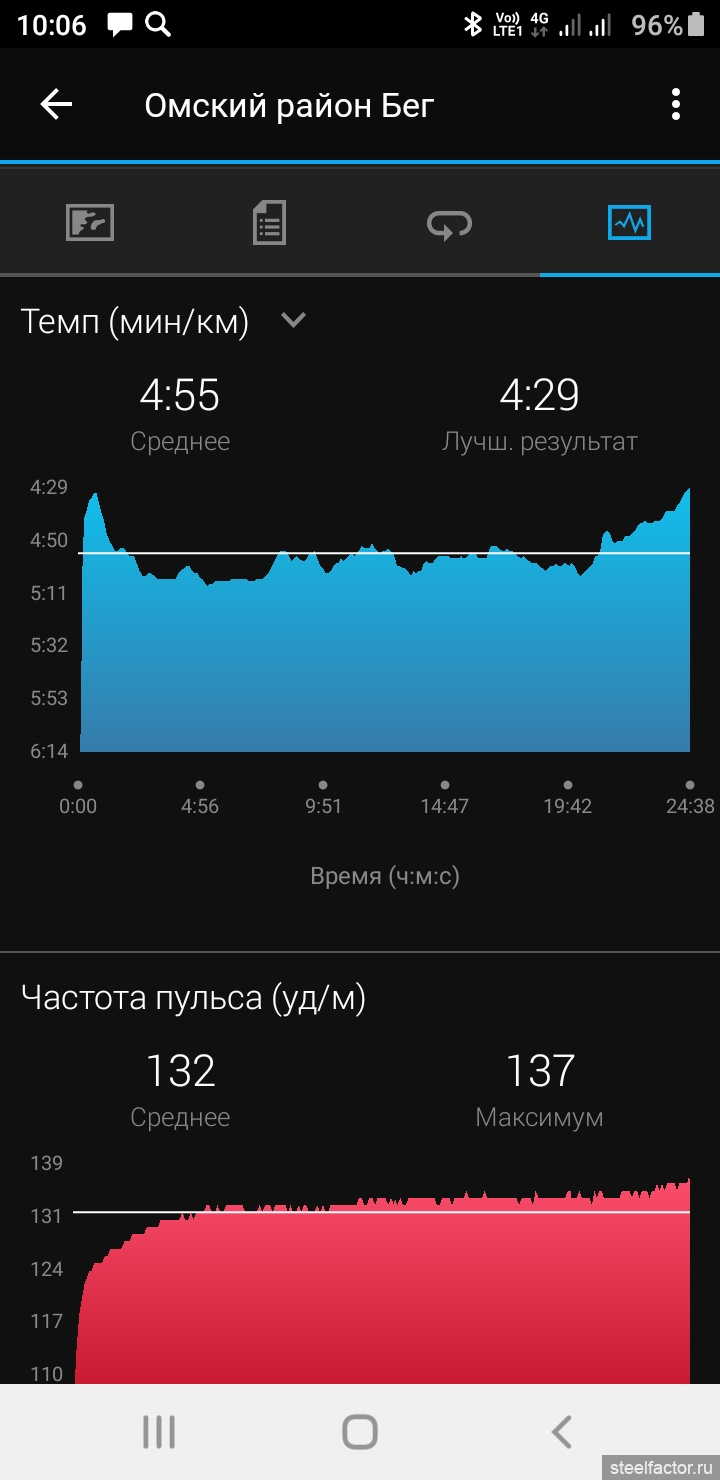
Task: Tap the system home button
Action: (x=360, y=1432)
